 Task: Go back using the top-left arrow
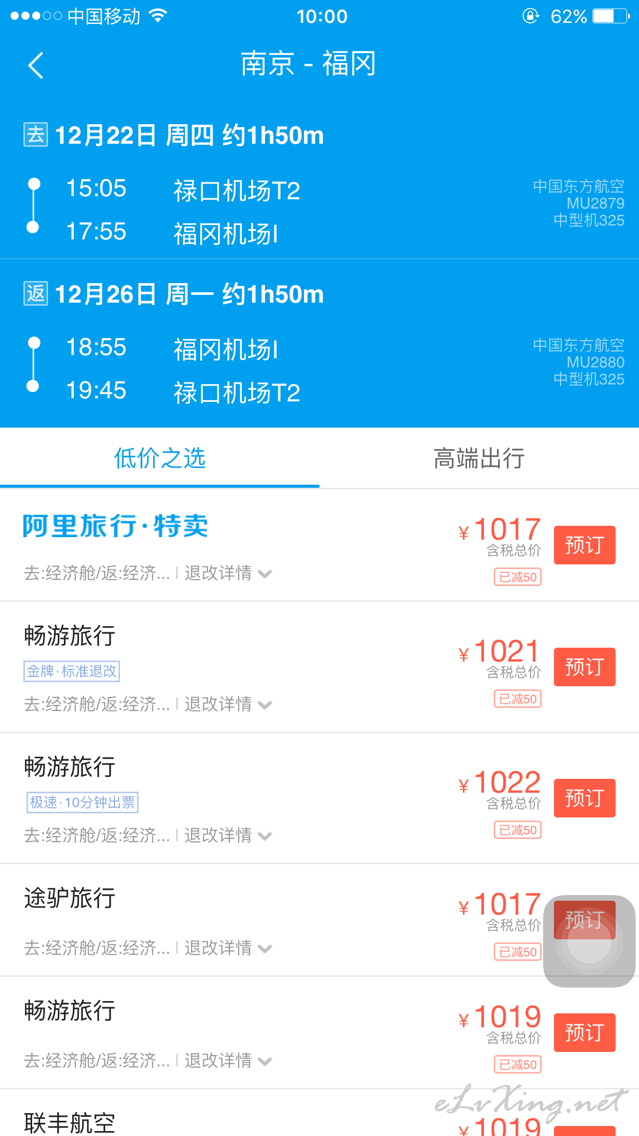click(x=36, y=66)
